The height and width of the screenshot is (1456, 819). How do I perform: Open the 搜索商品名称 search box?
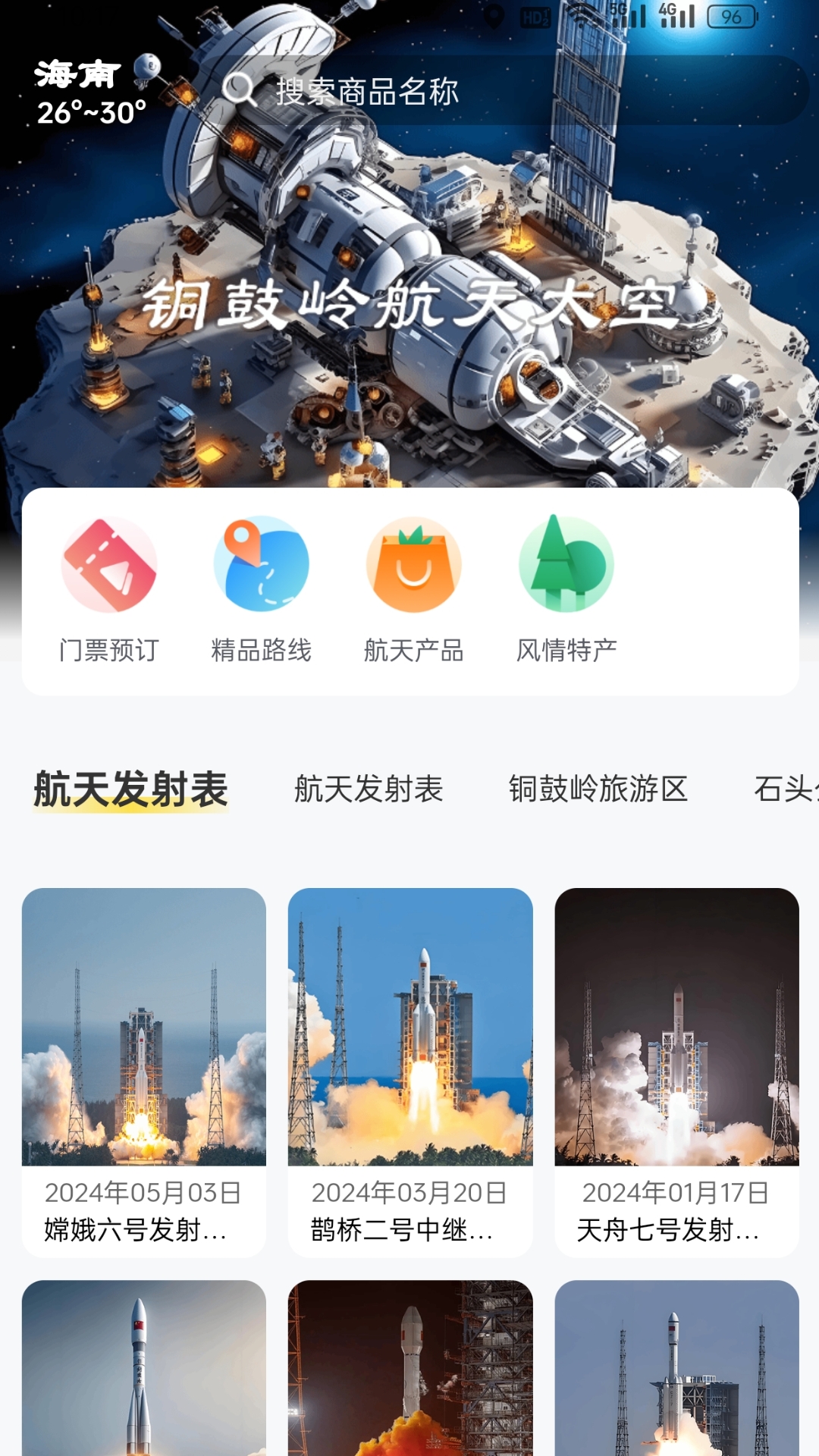pos(500,91)
